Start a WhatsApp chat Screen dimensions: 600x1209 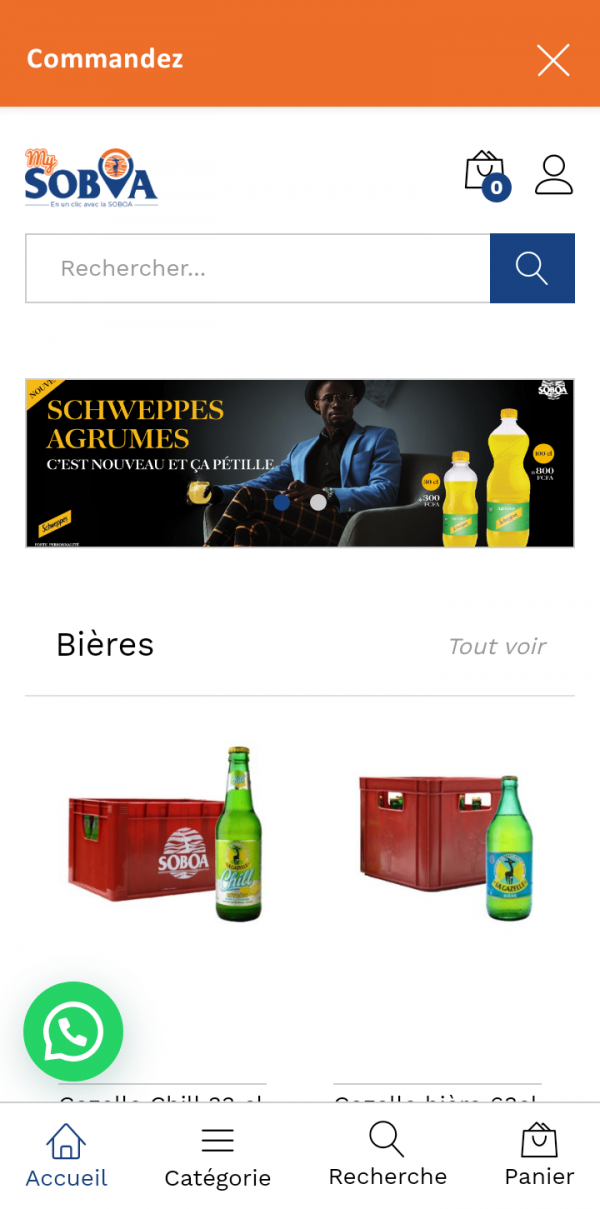(x=73, y=1031)
